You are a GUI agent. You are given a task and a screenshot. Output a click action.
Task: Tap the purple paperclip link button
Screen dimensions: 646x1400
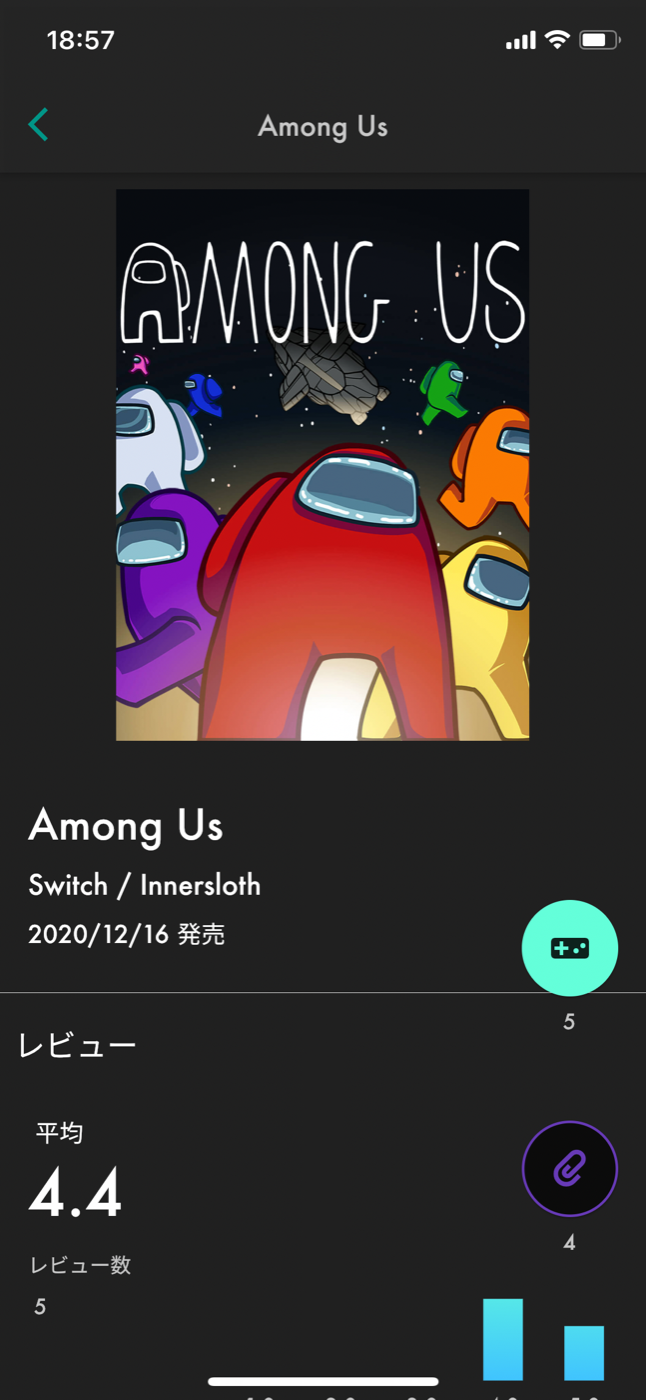click(569, 1168)
